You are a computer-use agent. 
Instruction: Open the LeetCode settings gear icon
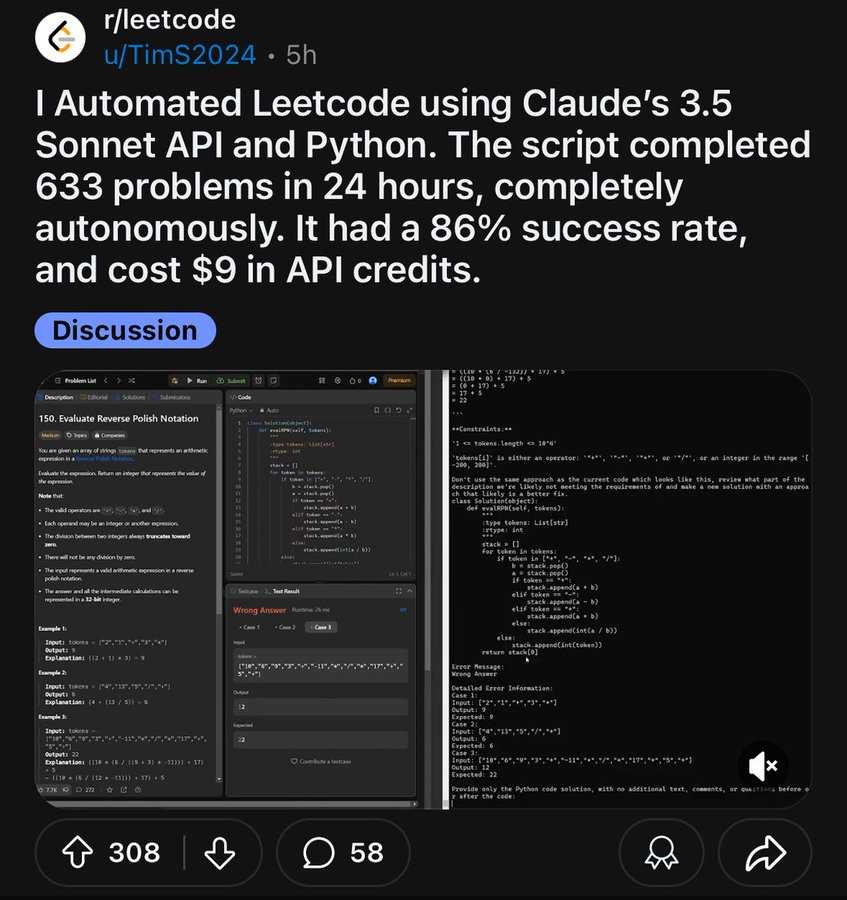point(337,378)
